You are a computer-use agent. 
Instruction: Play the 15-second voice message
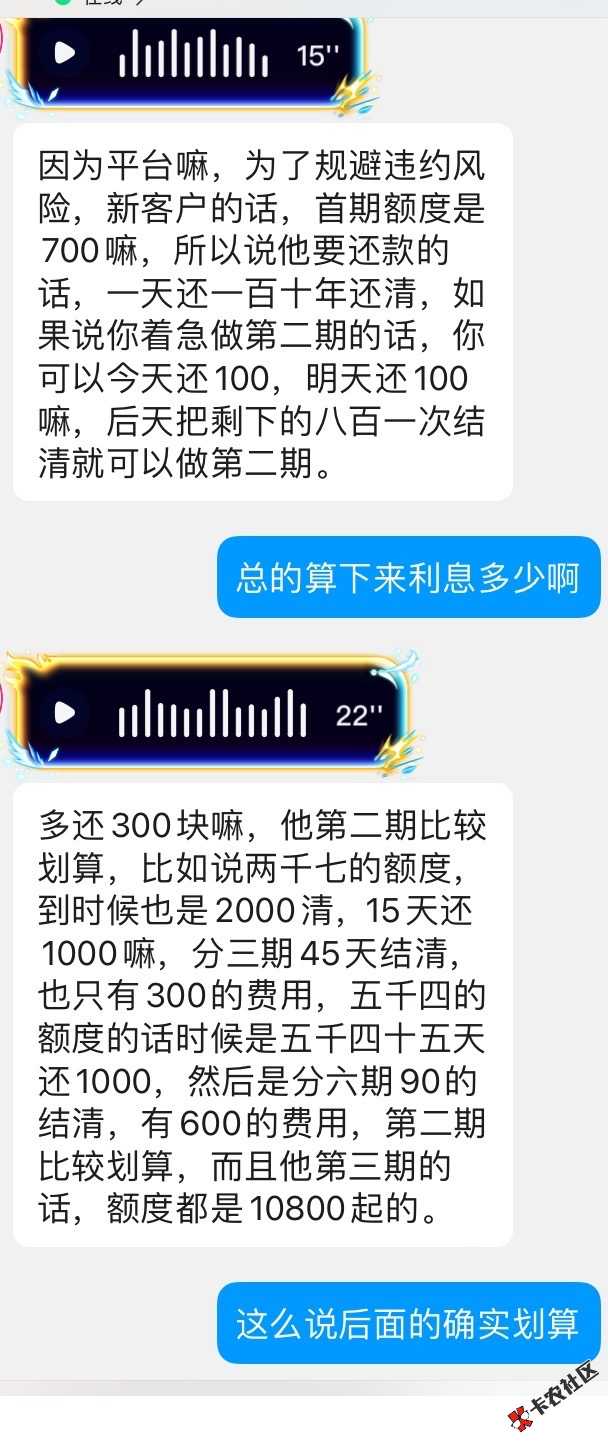(65, 53)
